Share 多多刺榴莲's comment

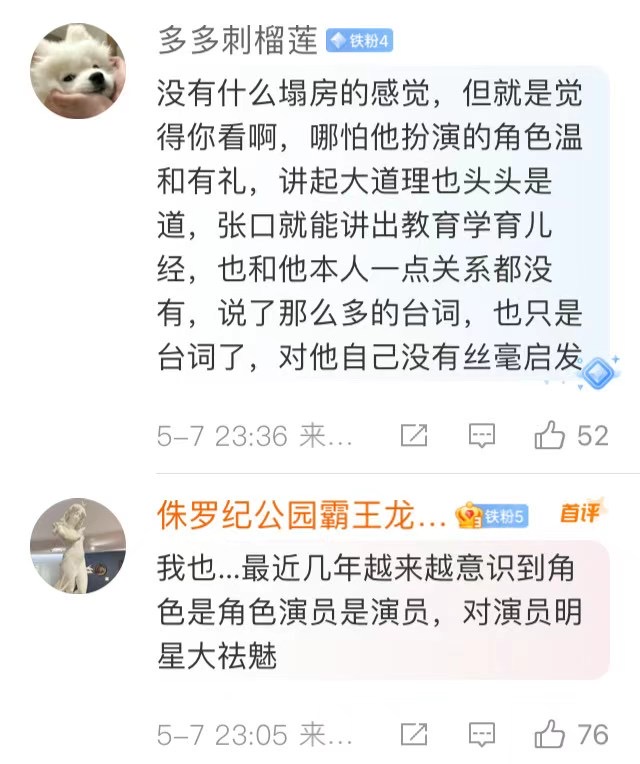click(414, 435)
